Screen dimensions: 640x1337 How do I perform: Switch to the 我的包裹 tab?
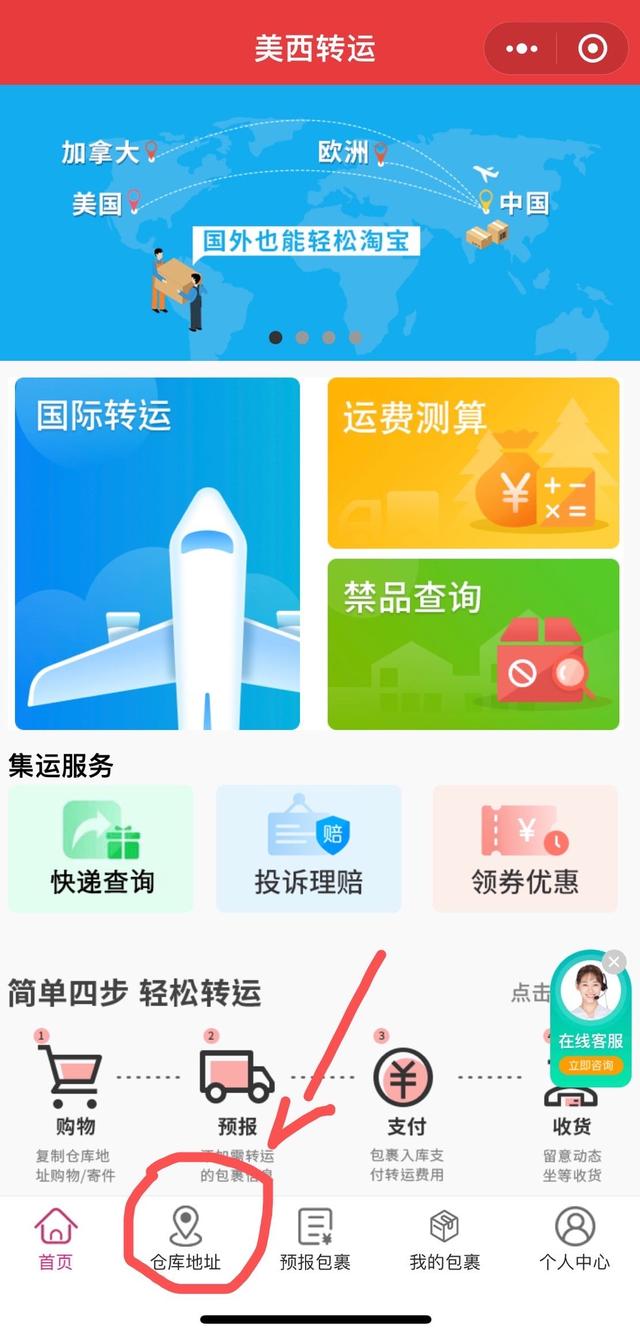tap(444, 1240)
